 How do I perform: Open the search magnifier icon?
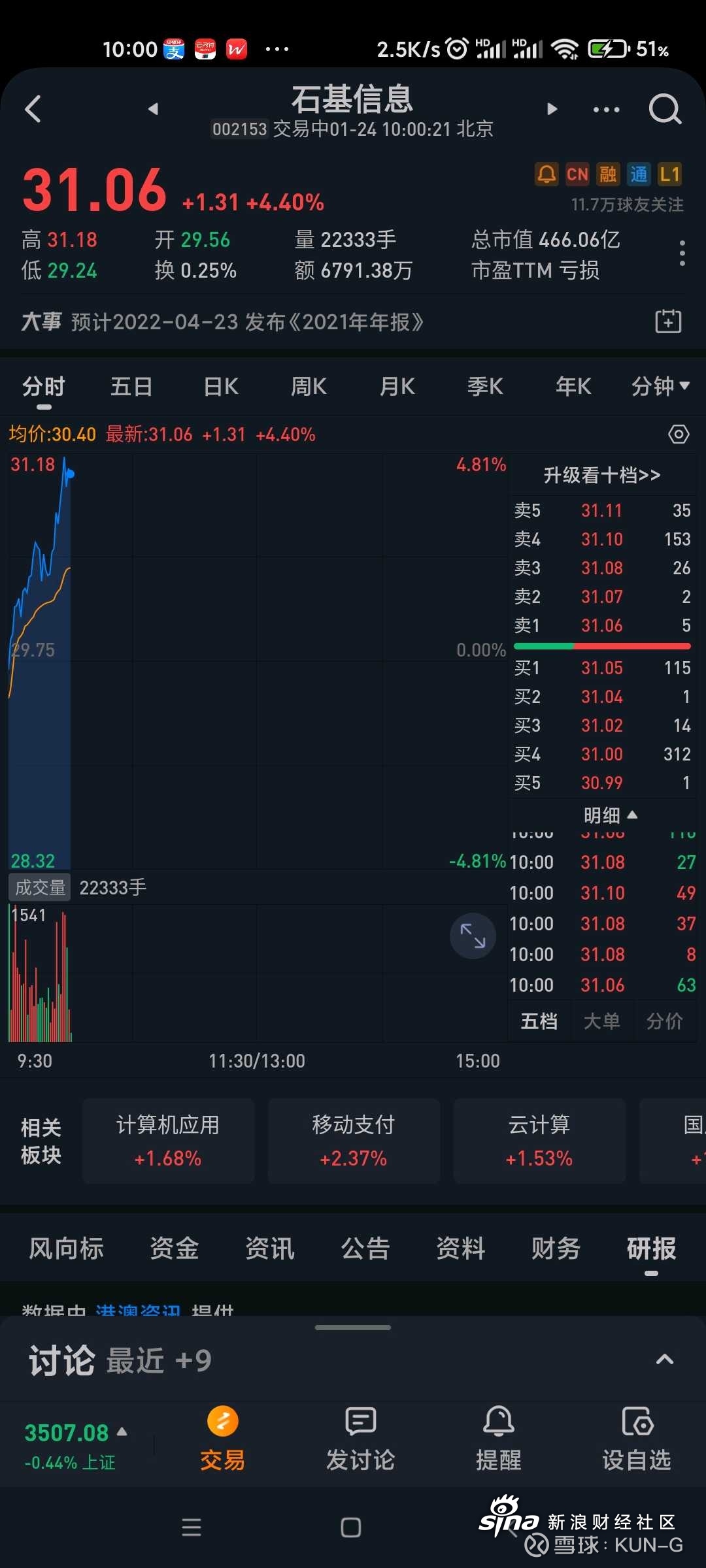665,108
